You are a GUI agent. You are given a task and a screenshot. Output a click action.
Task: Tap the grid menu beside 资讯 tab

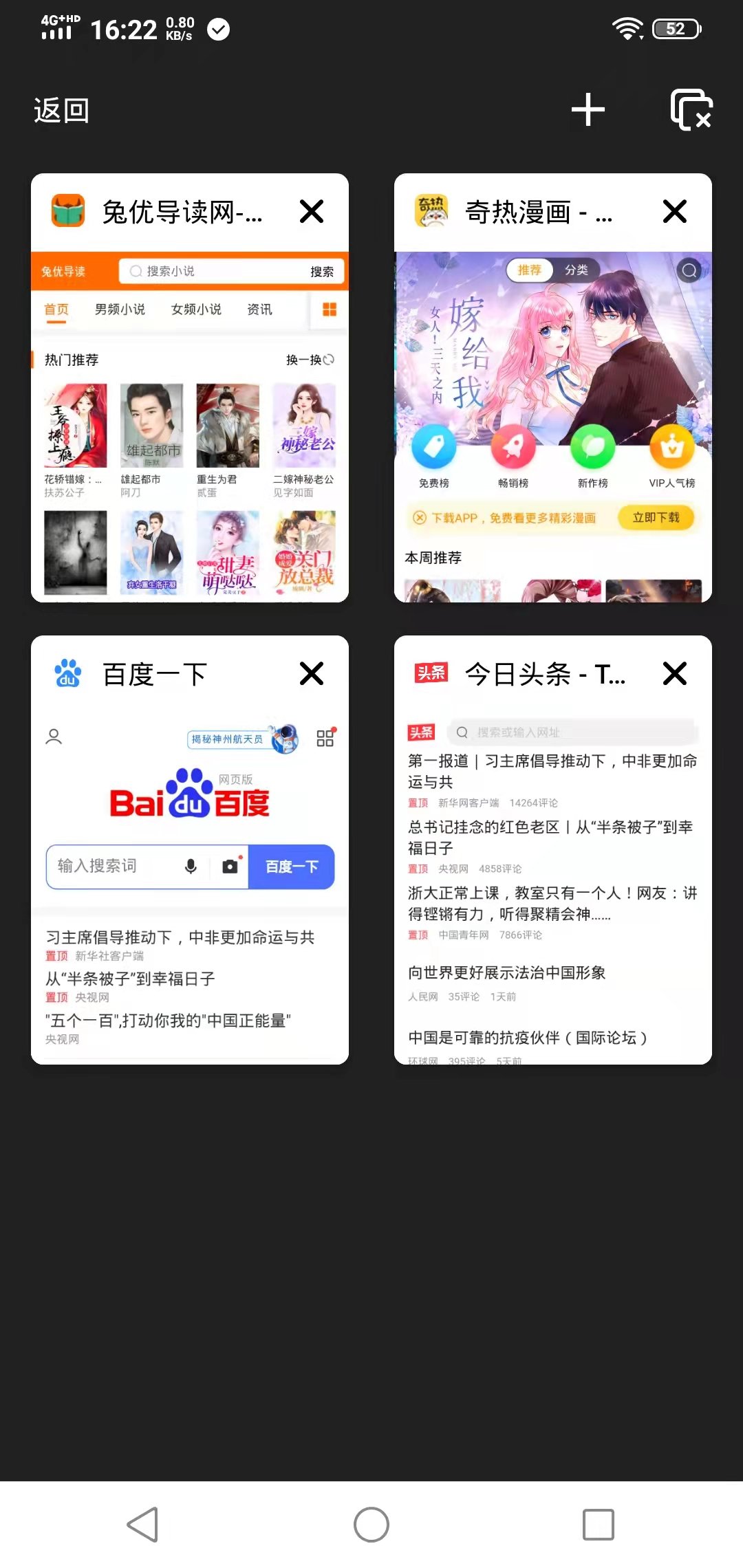328,309
